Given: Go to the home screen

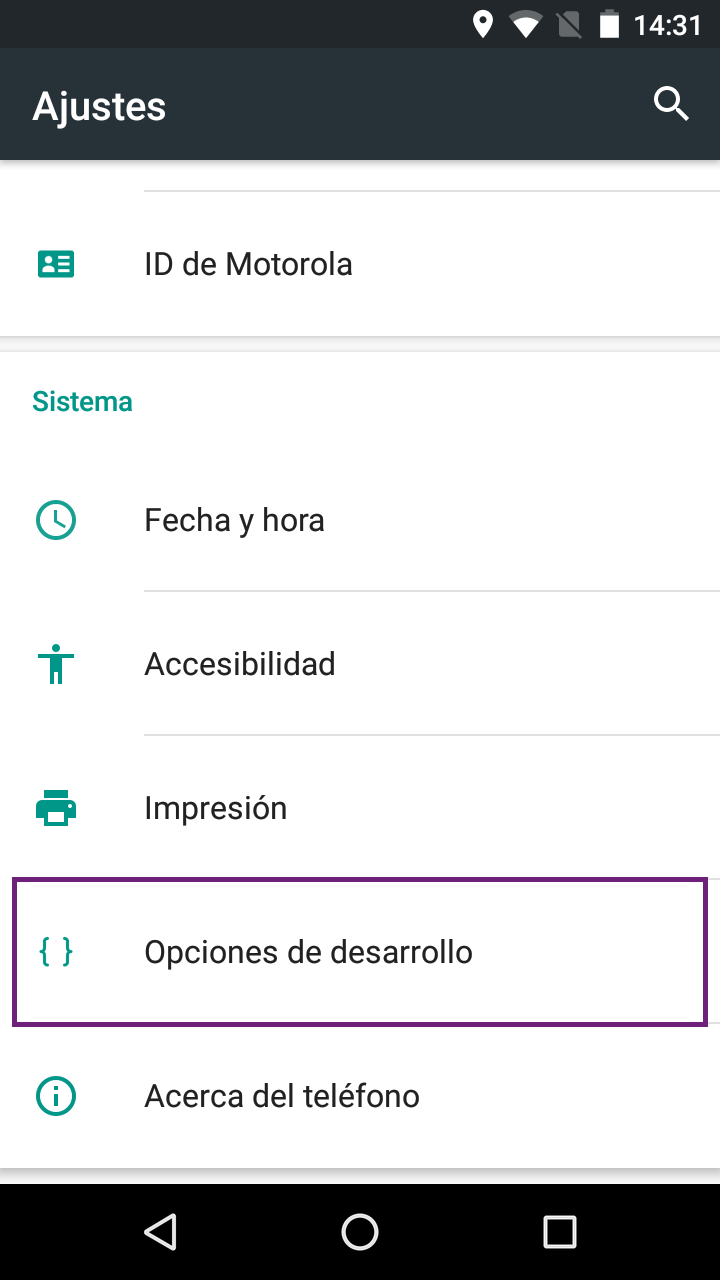Looking at the screenshot, I should pos(360,1232).
